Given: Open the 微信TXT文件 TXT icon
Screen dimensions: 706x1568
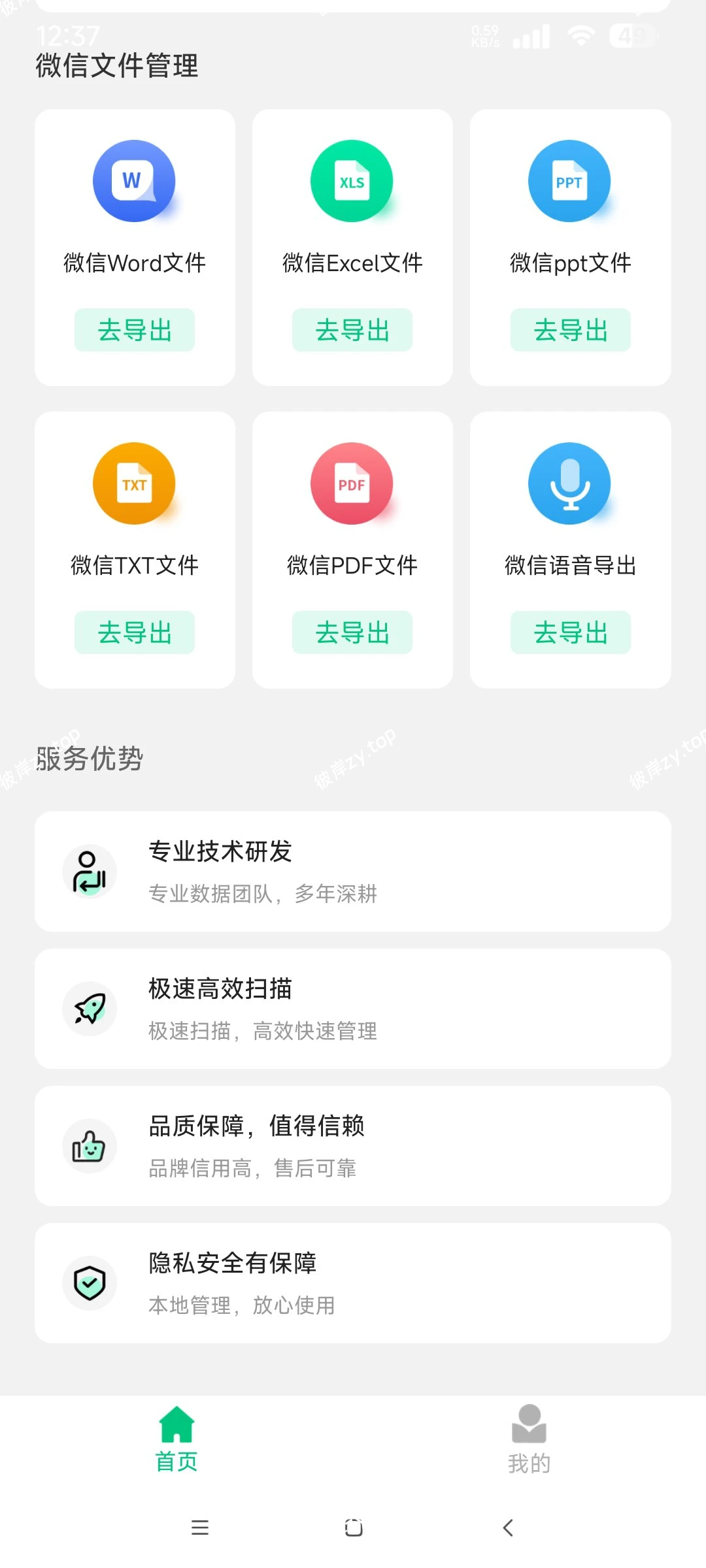Looking at the screenshot, I should tap(134, 483).
